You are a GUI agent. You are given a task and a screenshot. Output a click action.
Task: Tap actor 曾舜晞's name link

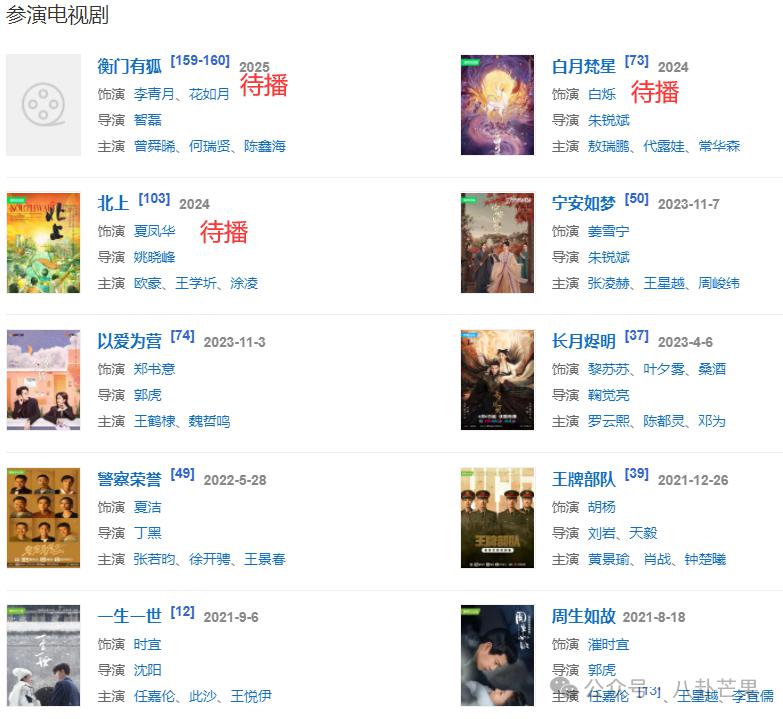tap(154, 146)
